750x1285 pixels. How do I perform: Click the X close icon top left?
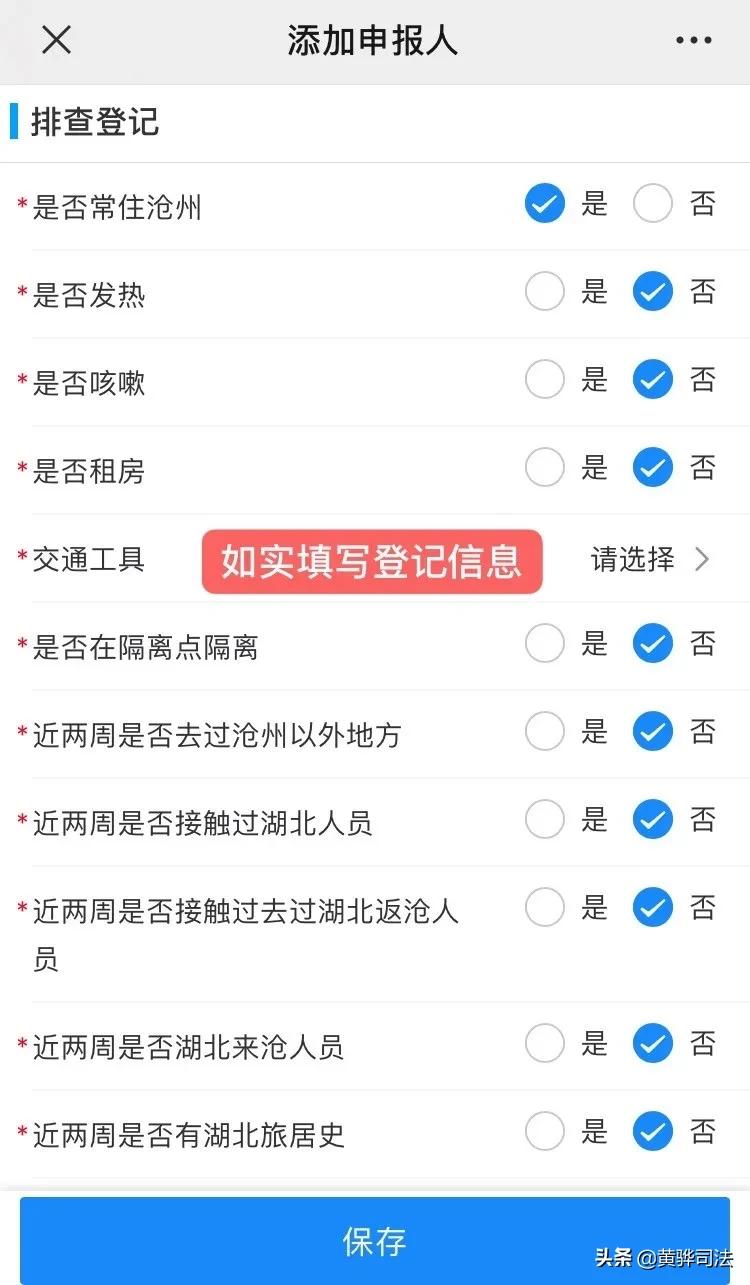tap(56, 40)
